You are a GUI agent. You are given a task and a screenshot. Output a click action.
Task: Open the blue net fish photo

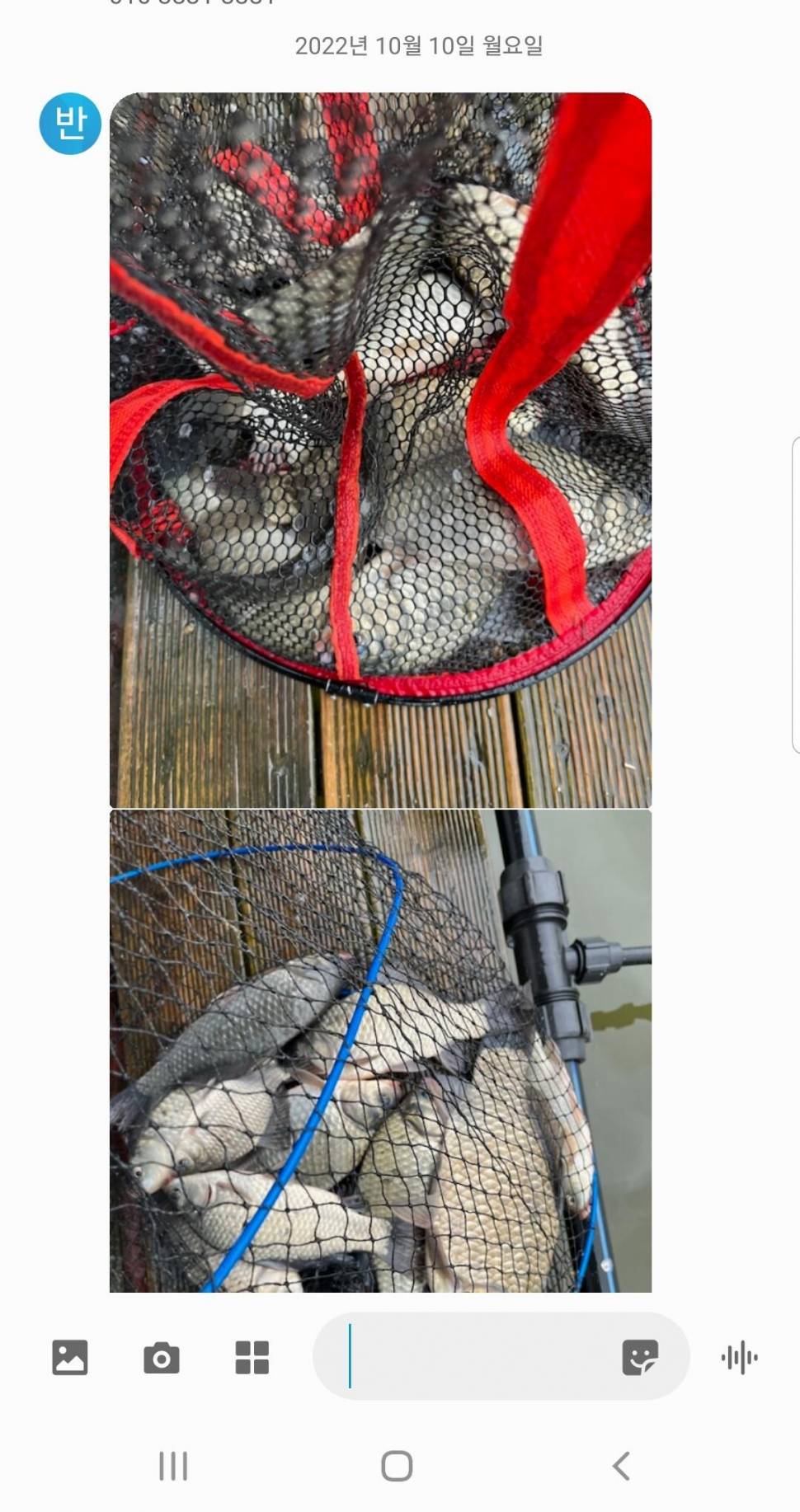380,1051
